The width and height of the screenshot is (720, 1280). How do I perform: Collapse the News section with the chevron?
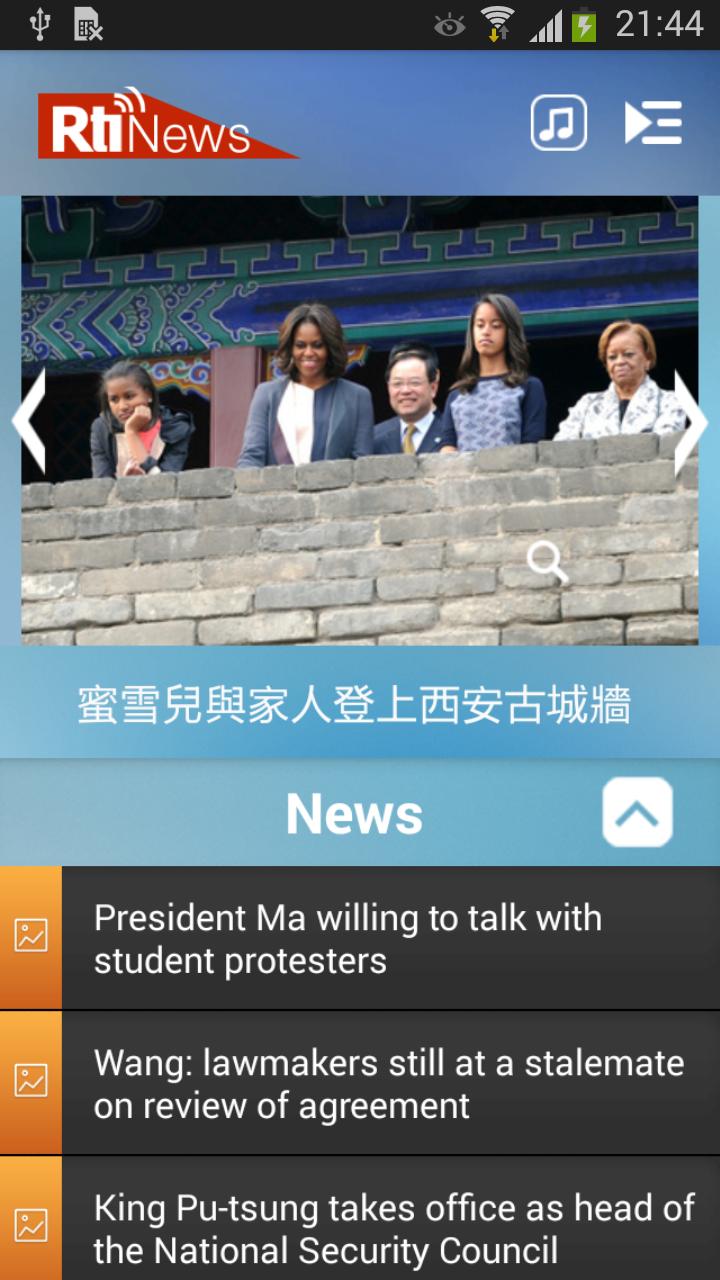pos(637,813)
